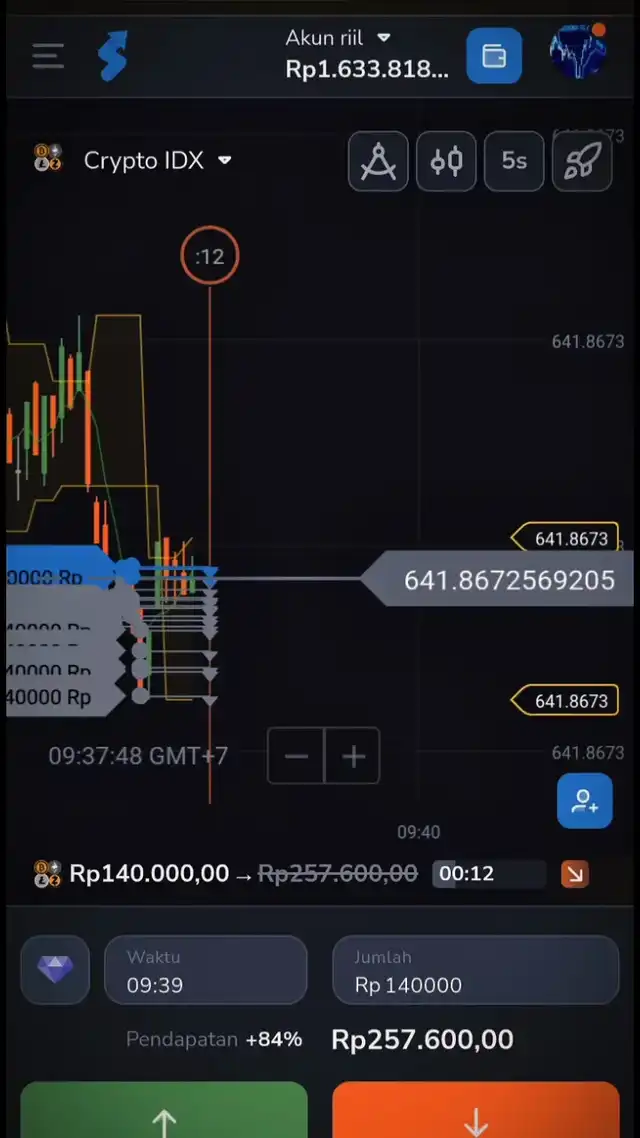640x1138 pixels.
Task: Edit the Waktu 09:39 time field
Action: 205,970
